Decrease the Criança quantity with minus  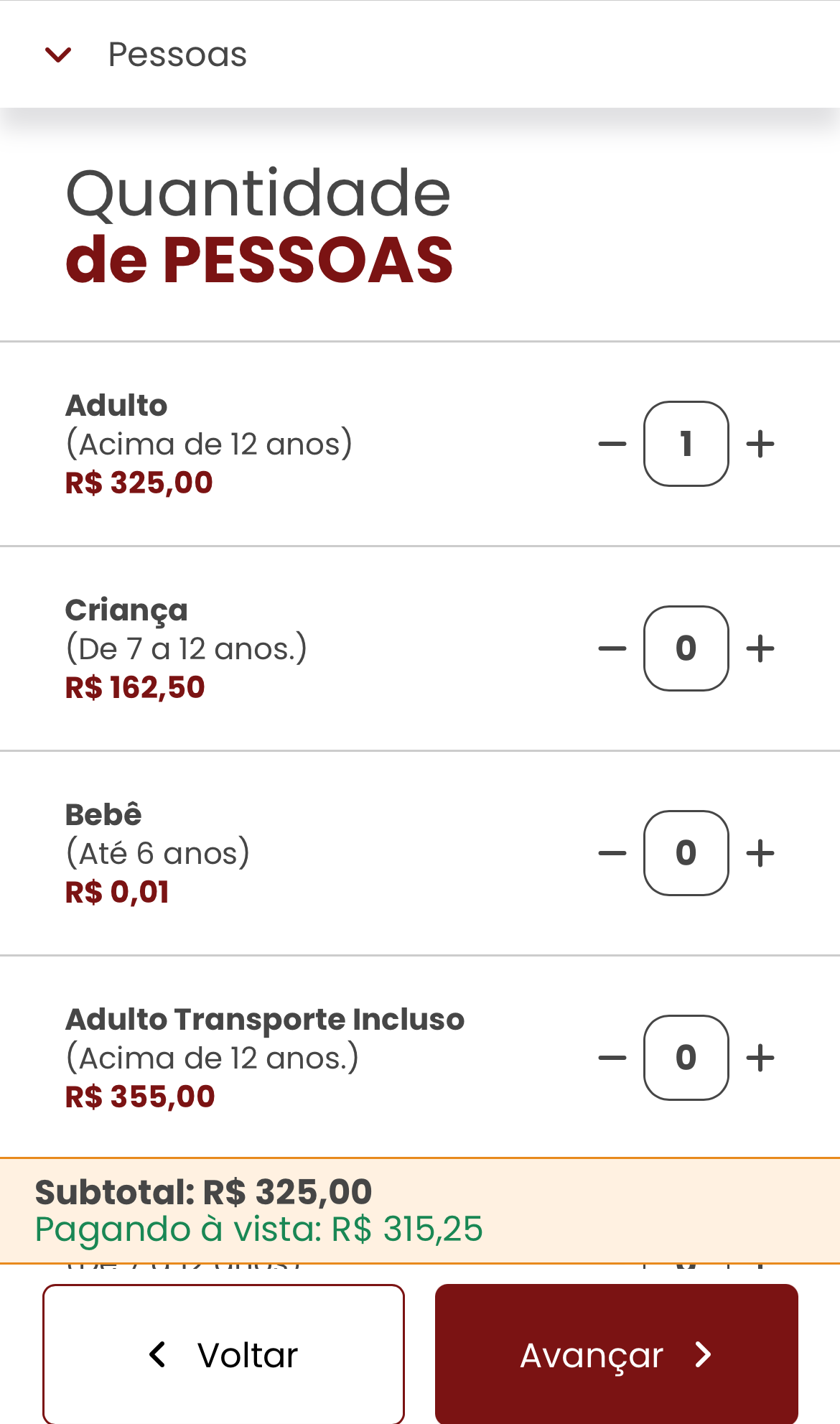pos(611,648)
